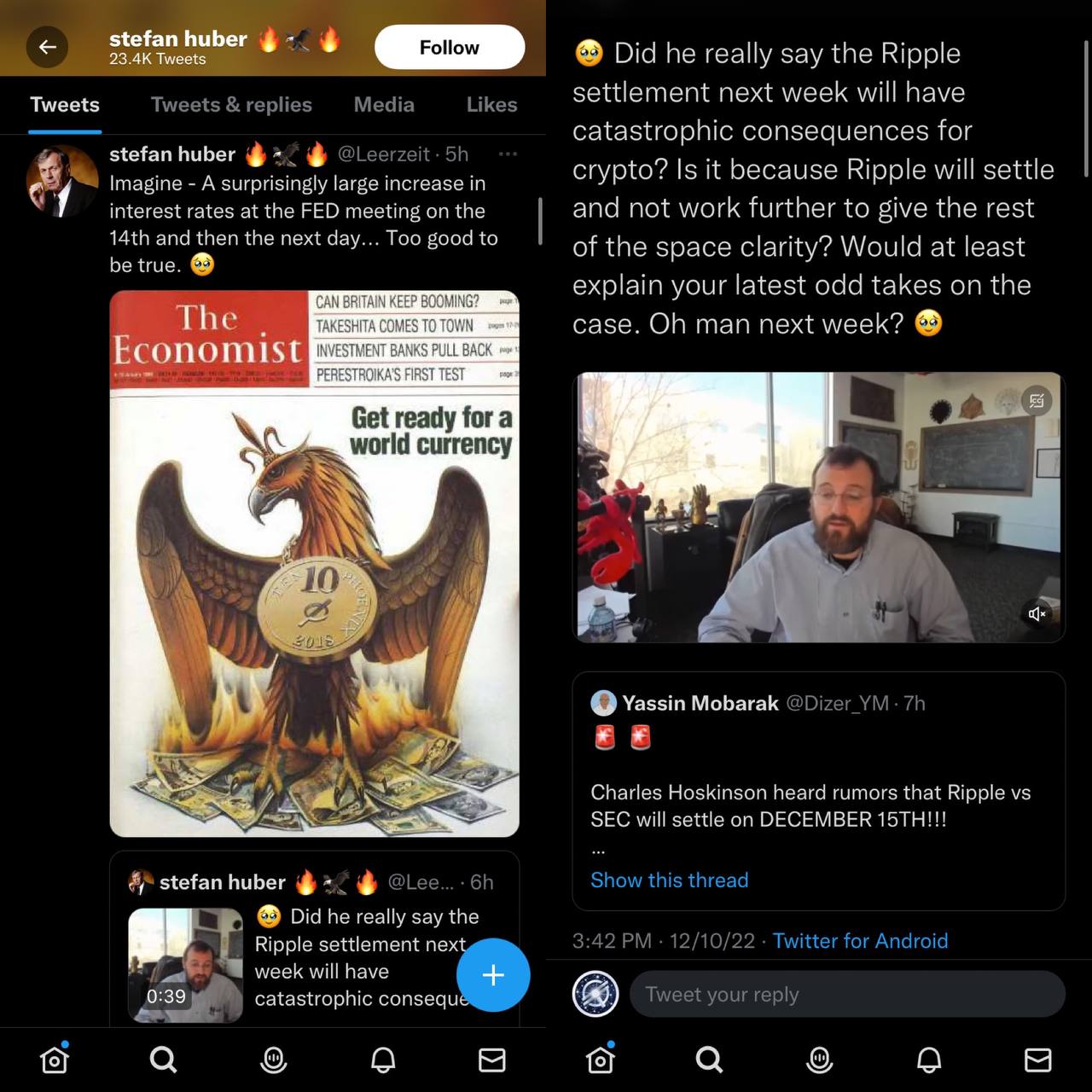Open Yassin Mobarak's quoted tweet
1092x1092 pixels.
click(x=818, y=791)
